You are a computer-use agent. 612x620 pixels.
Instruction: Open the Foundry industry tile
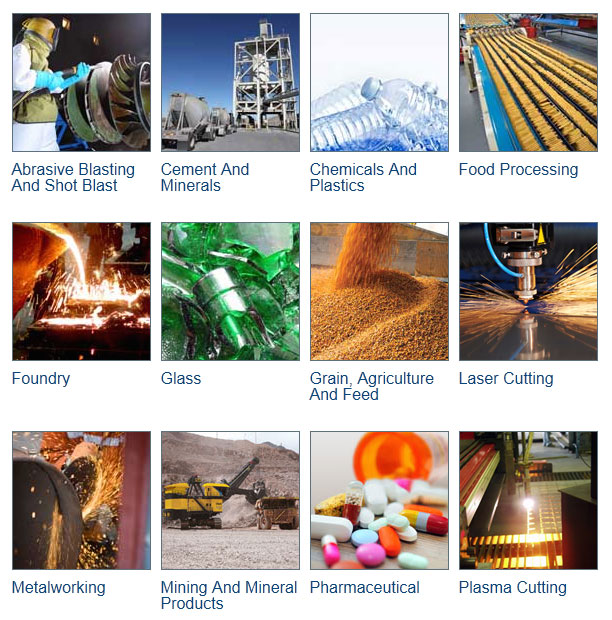coord(81,291)
